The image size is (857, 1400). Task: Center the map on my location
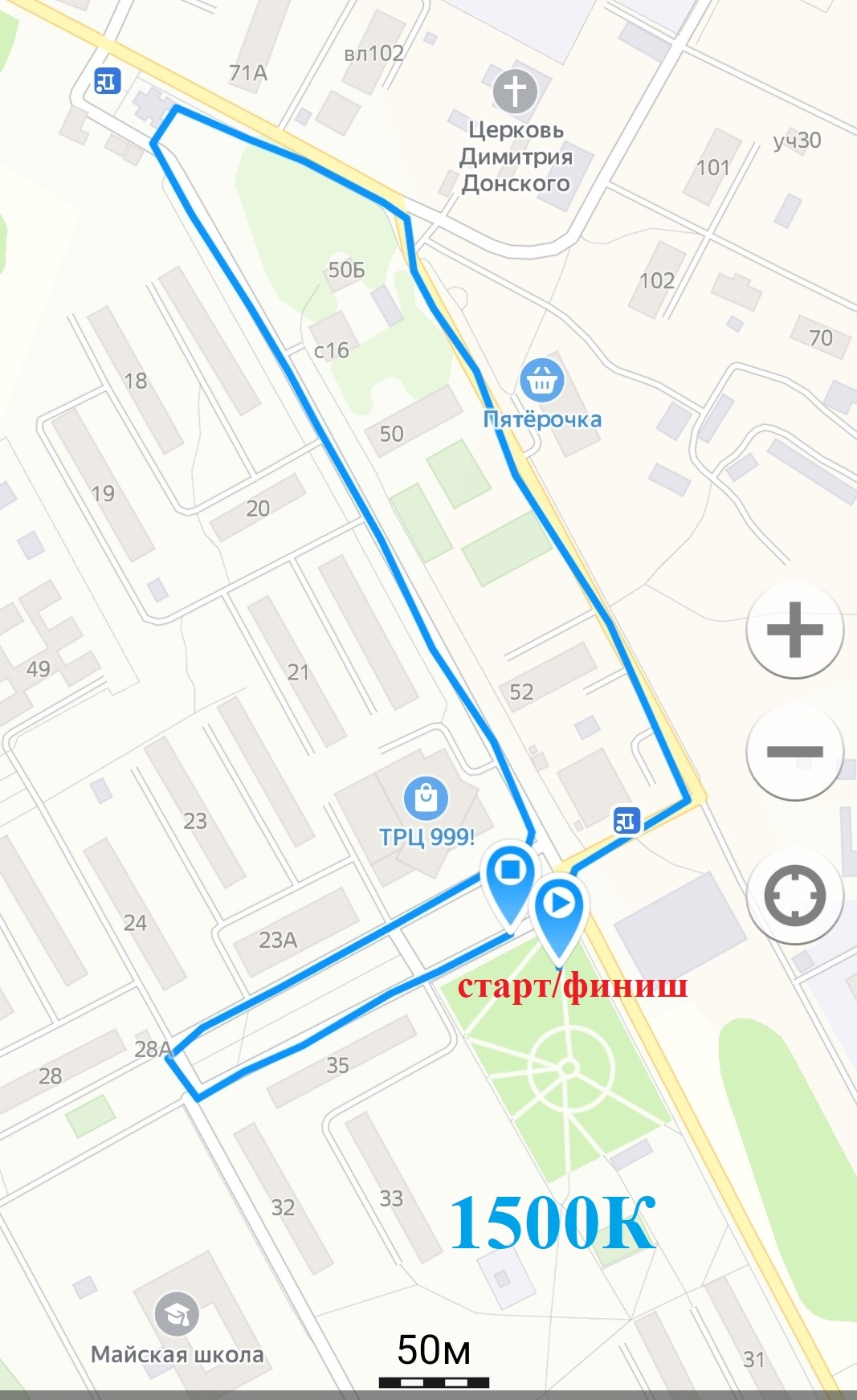794,895
